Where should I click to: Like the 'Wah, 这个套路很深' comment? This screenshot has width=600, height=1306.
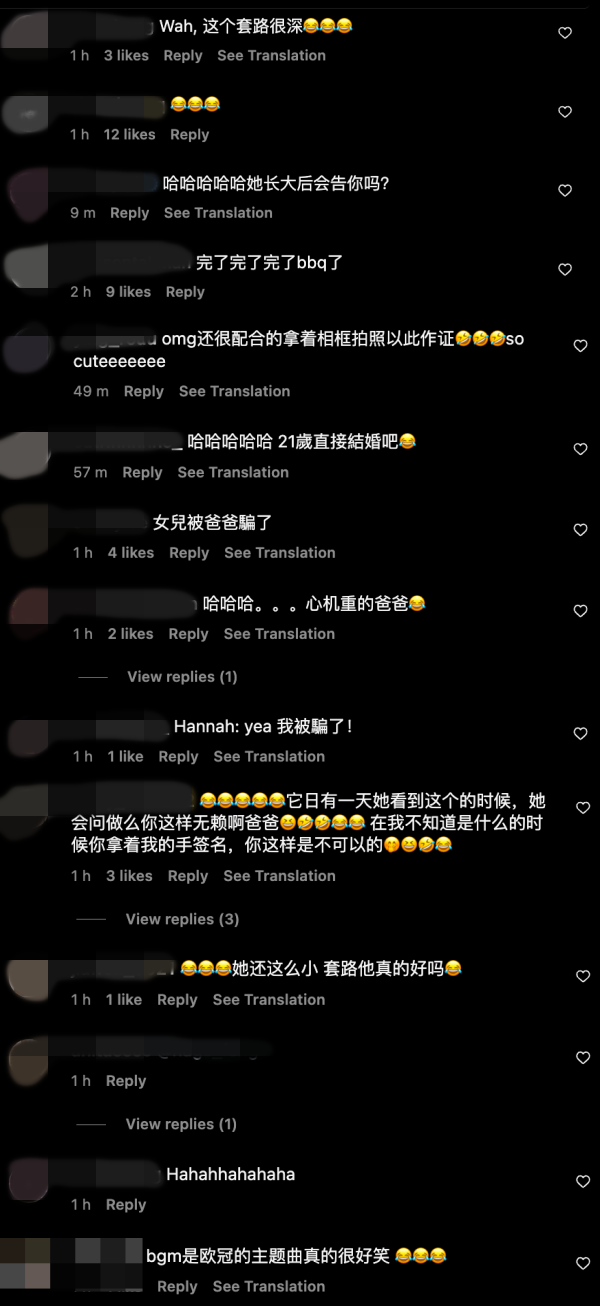pos(564,33)
